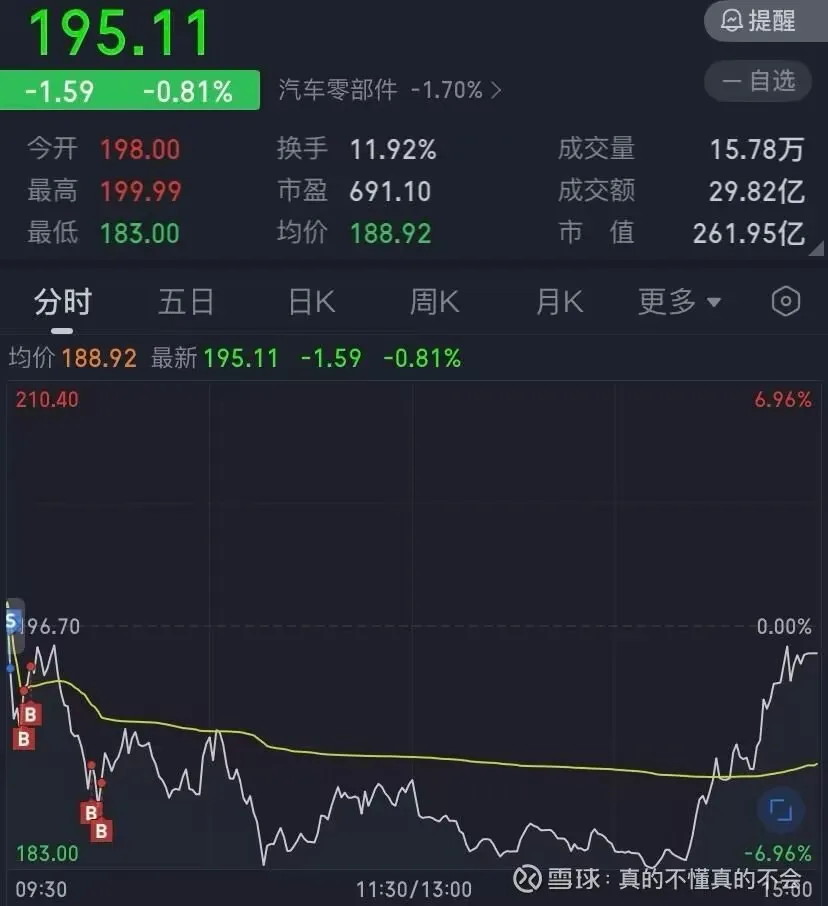Switch to the 五日 chart tab

[186, 302]
